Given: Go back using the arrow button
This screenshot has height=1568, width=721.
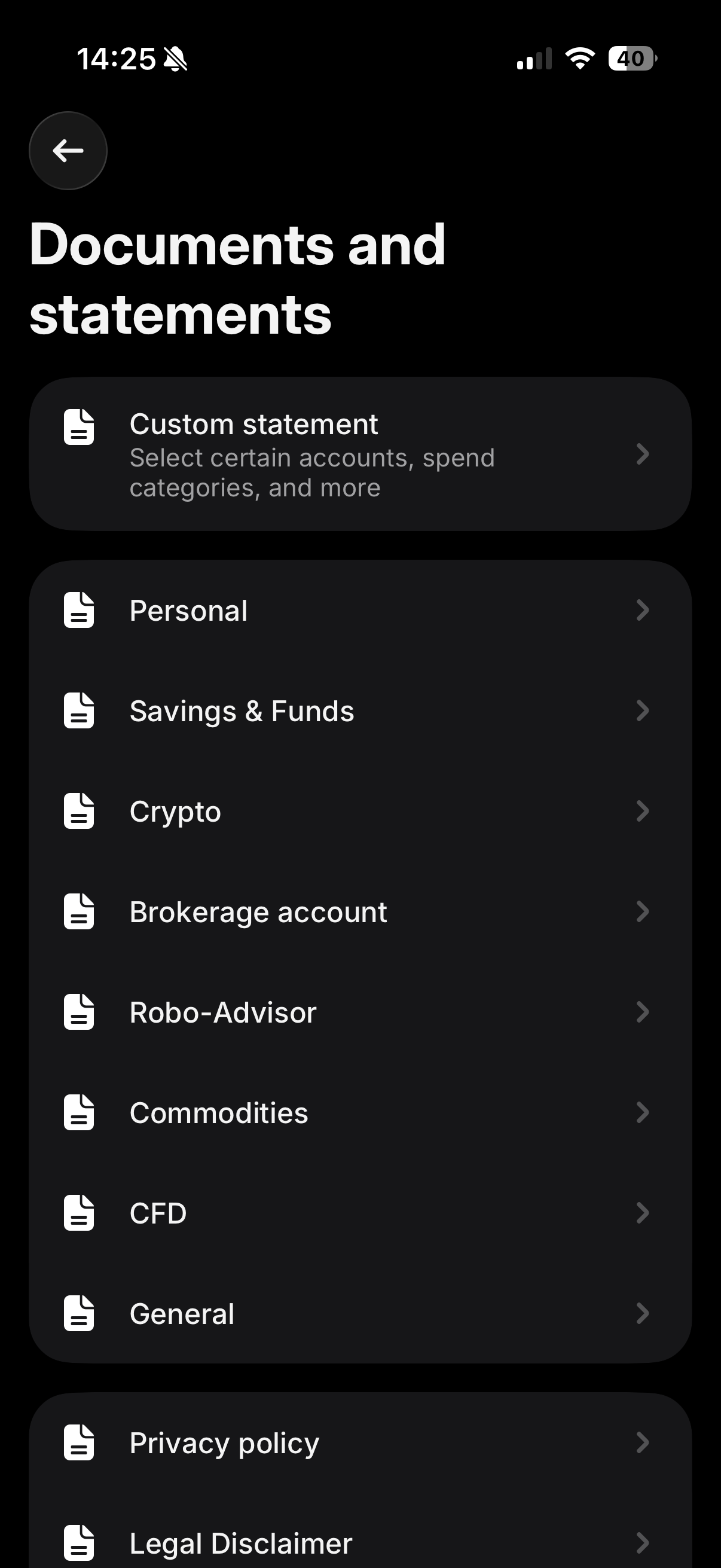Looking at the screenshot, I should coord(68,150).
